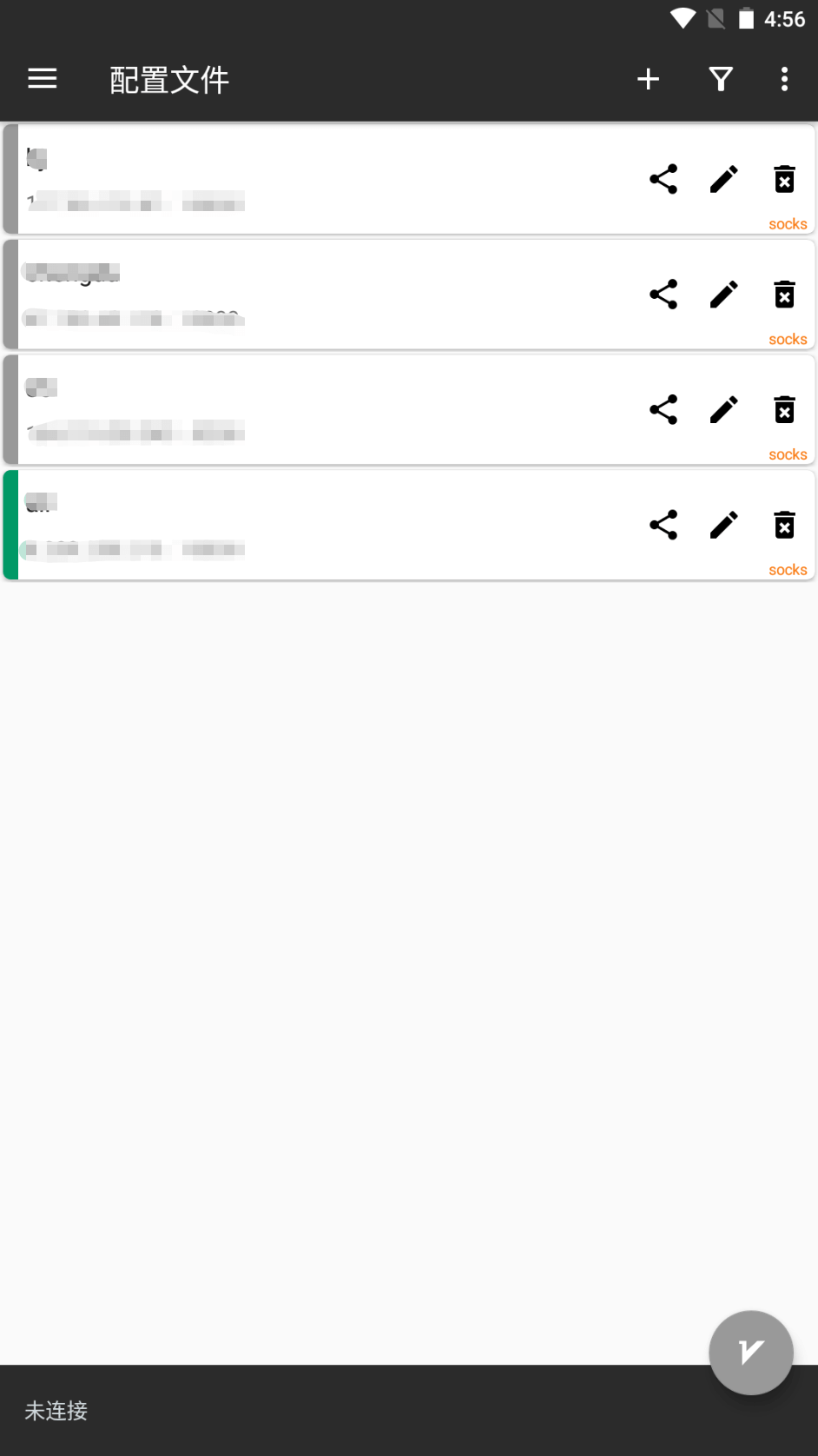Open the overflow menu

click(x=784, y=79)
